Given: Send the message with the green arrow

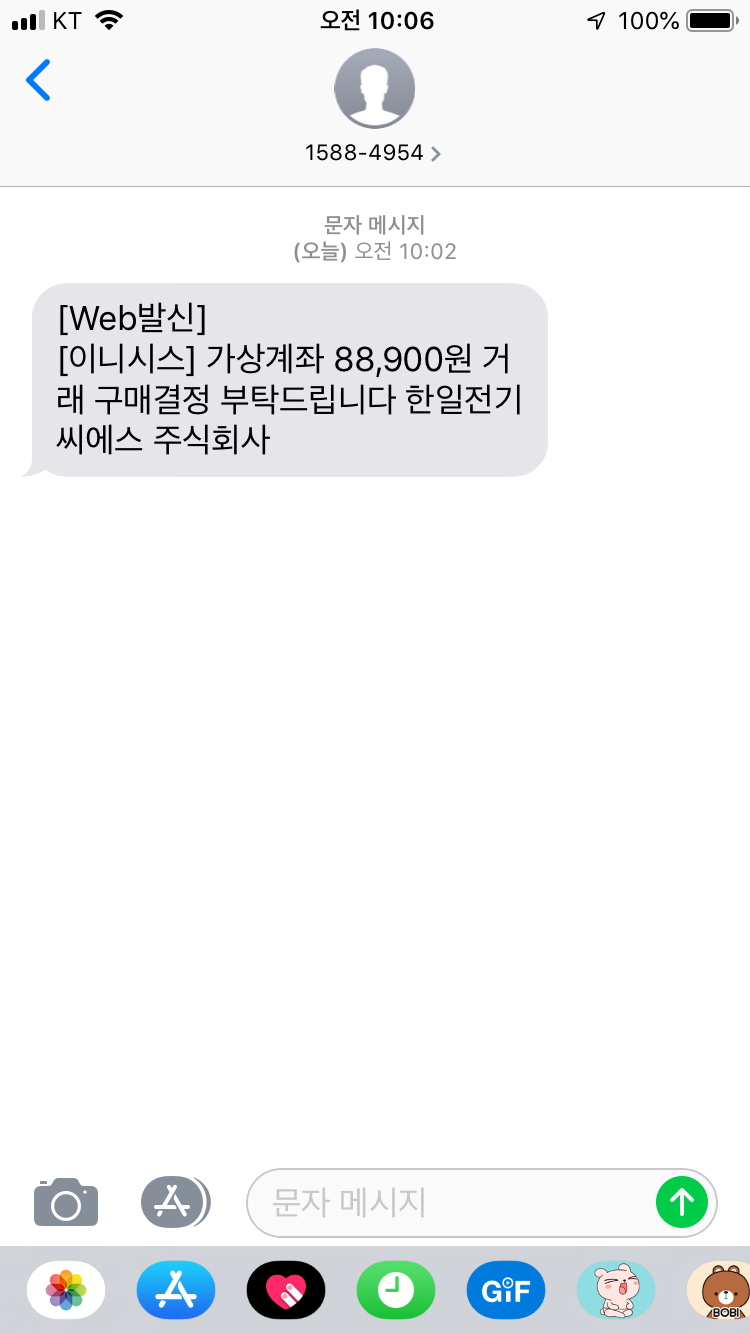Looking at the screenshot, I should pos(682,1202).
